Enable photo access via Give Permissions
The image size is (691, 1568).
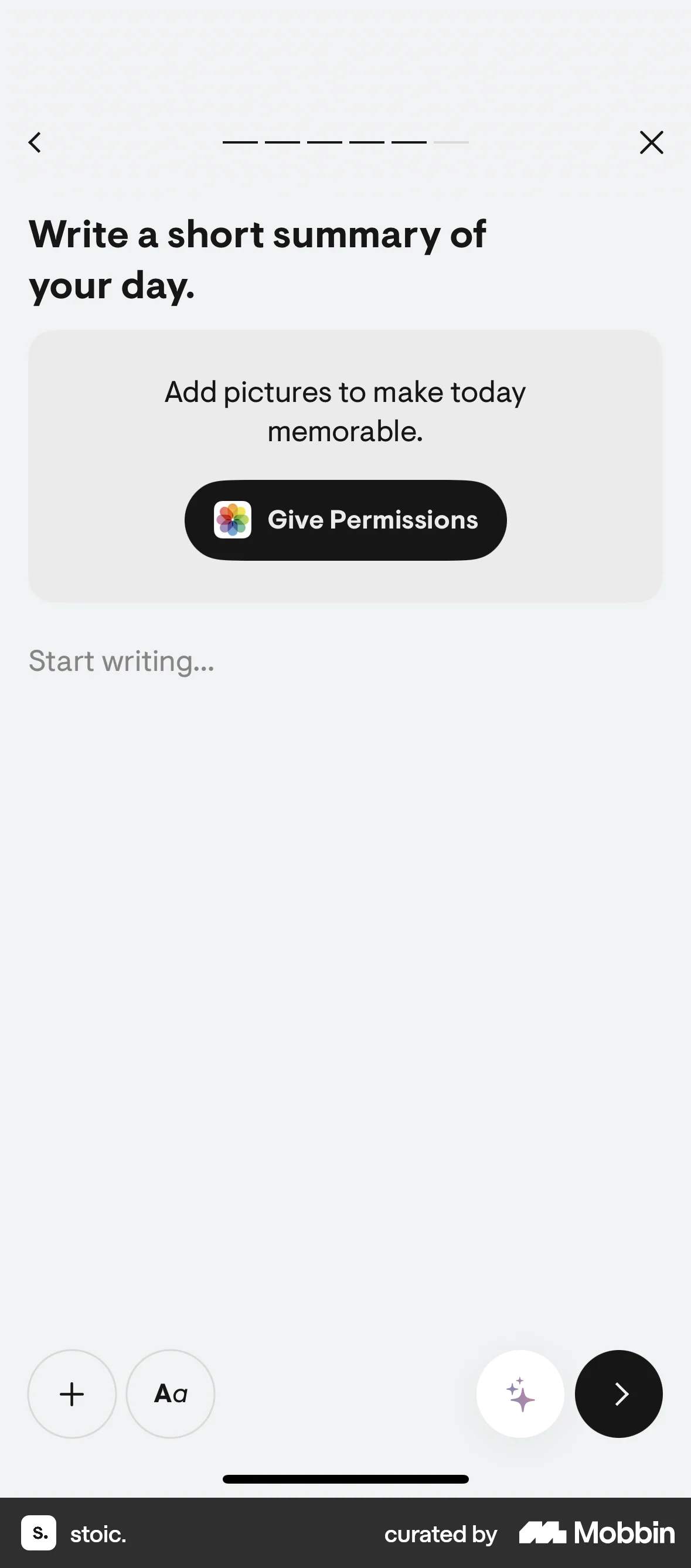(x=345, y=519)
